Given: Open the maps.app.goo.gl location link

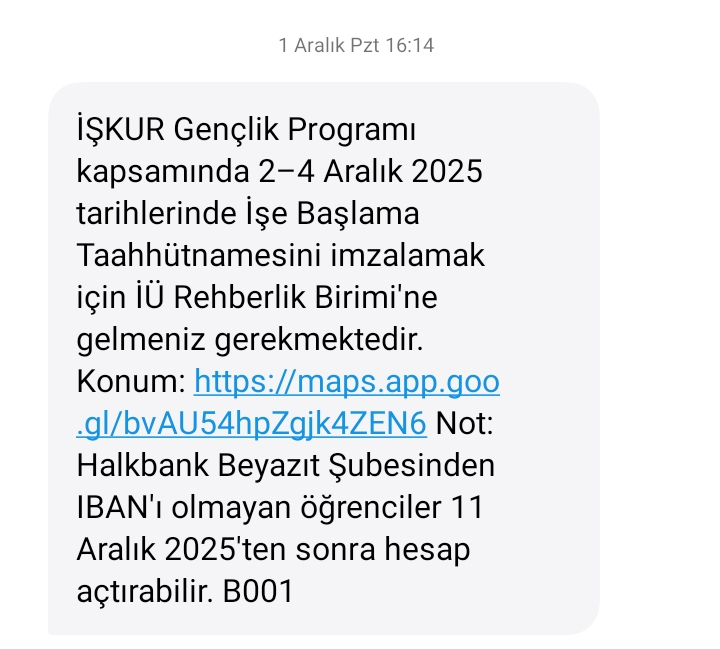Looking at the screenshot, I should coord(346,384).
